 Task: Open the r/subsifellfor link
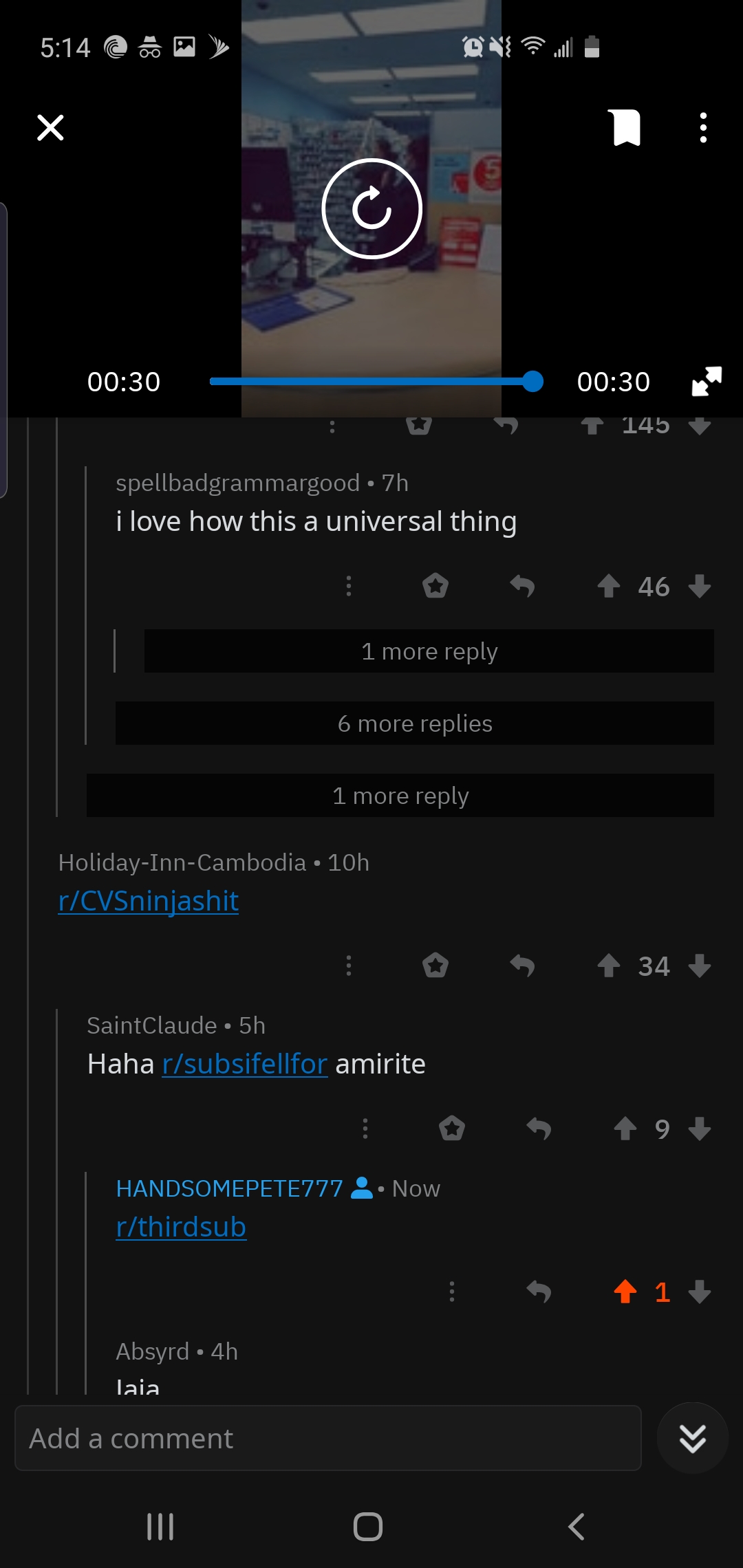point(244,1064)
